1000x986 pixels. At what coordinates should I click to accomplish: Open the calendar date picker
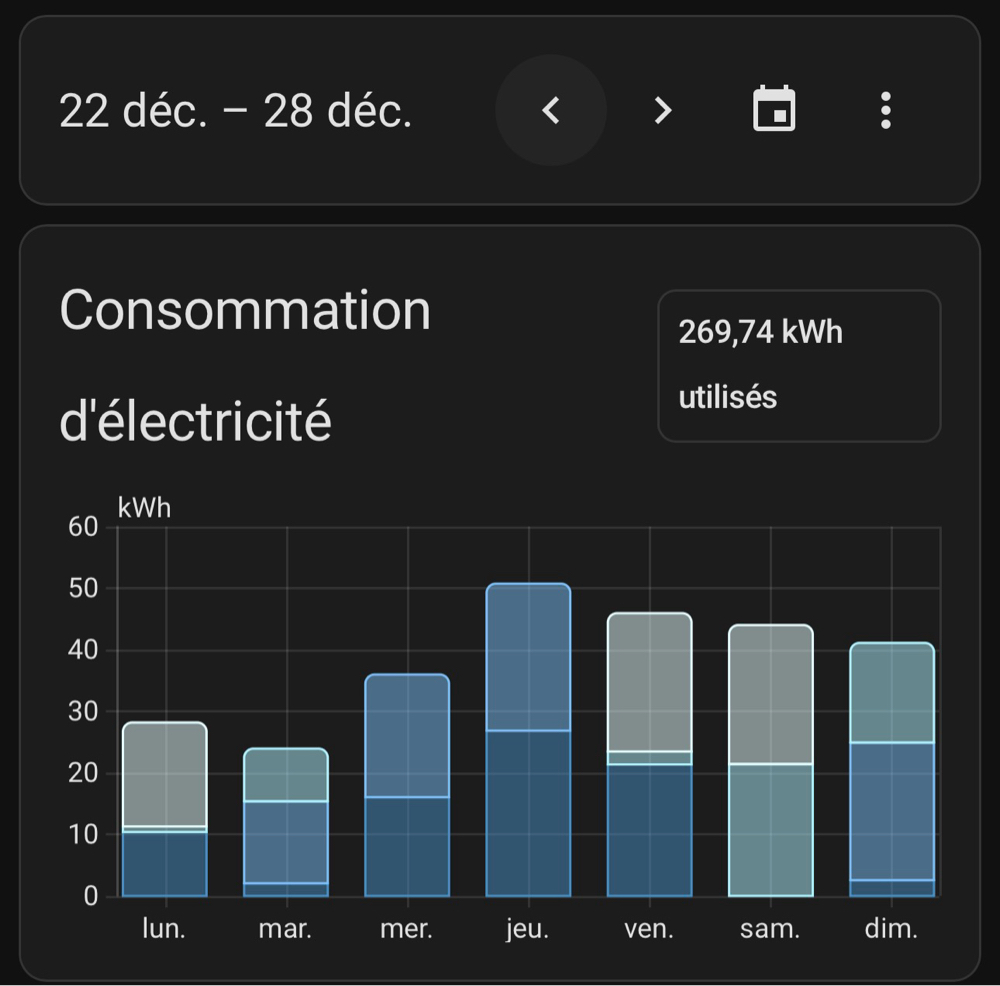point(774,110)
